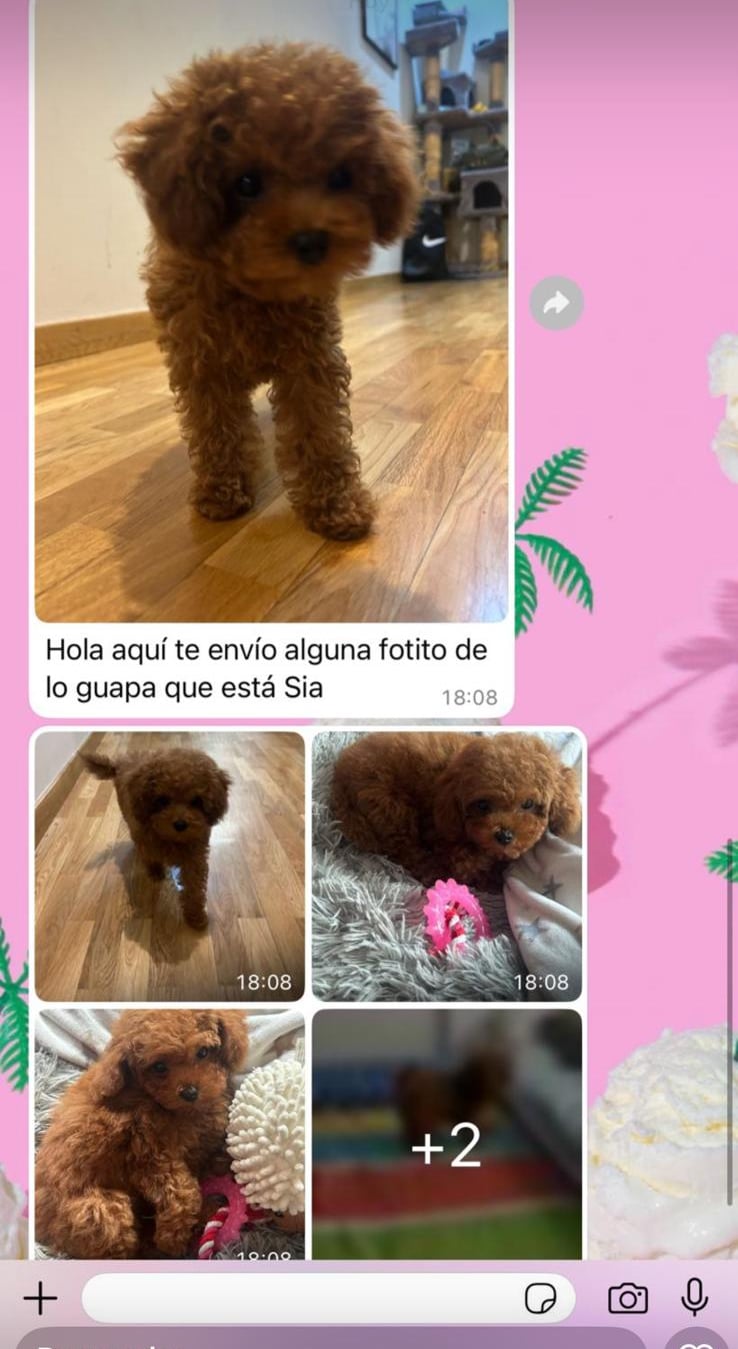The height and width of the screenshot is (1349, 738).
Task: Open the photo of puppy beside the white spiky ball
Action: click(x=170, y=1133)
